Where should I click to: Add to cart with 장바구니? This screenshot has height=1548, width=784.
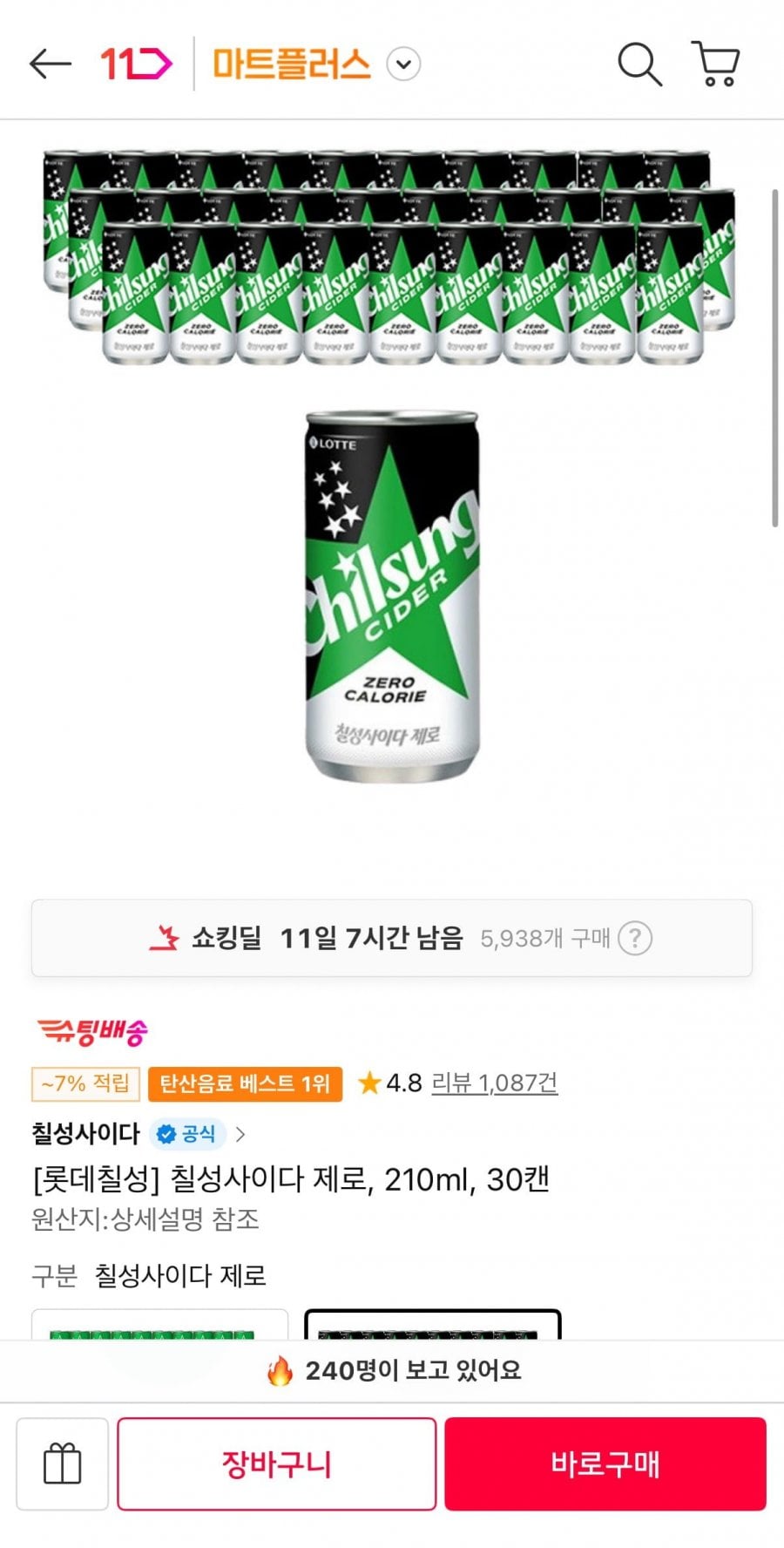pyautogui.click(x=276, y=1464)
